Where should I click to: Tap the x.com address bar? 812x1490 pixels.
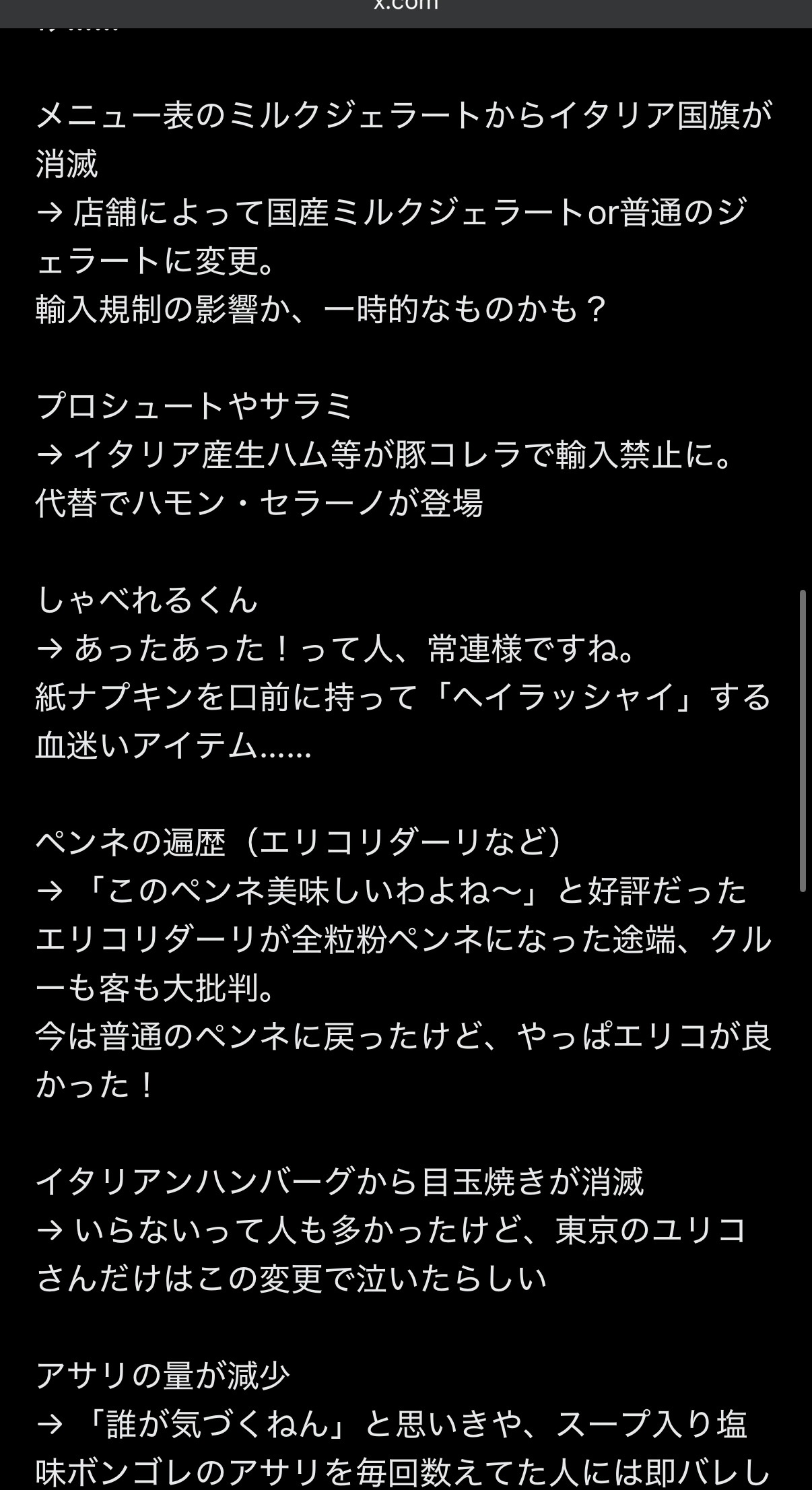click(x=406, y=7)
